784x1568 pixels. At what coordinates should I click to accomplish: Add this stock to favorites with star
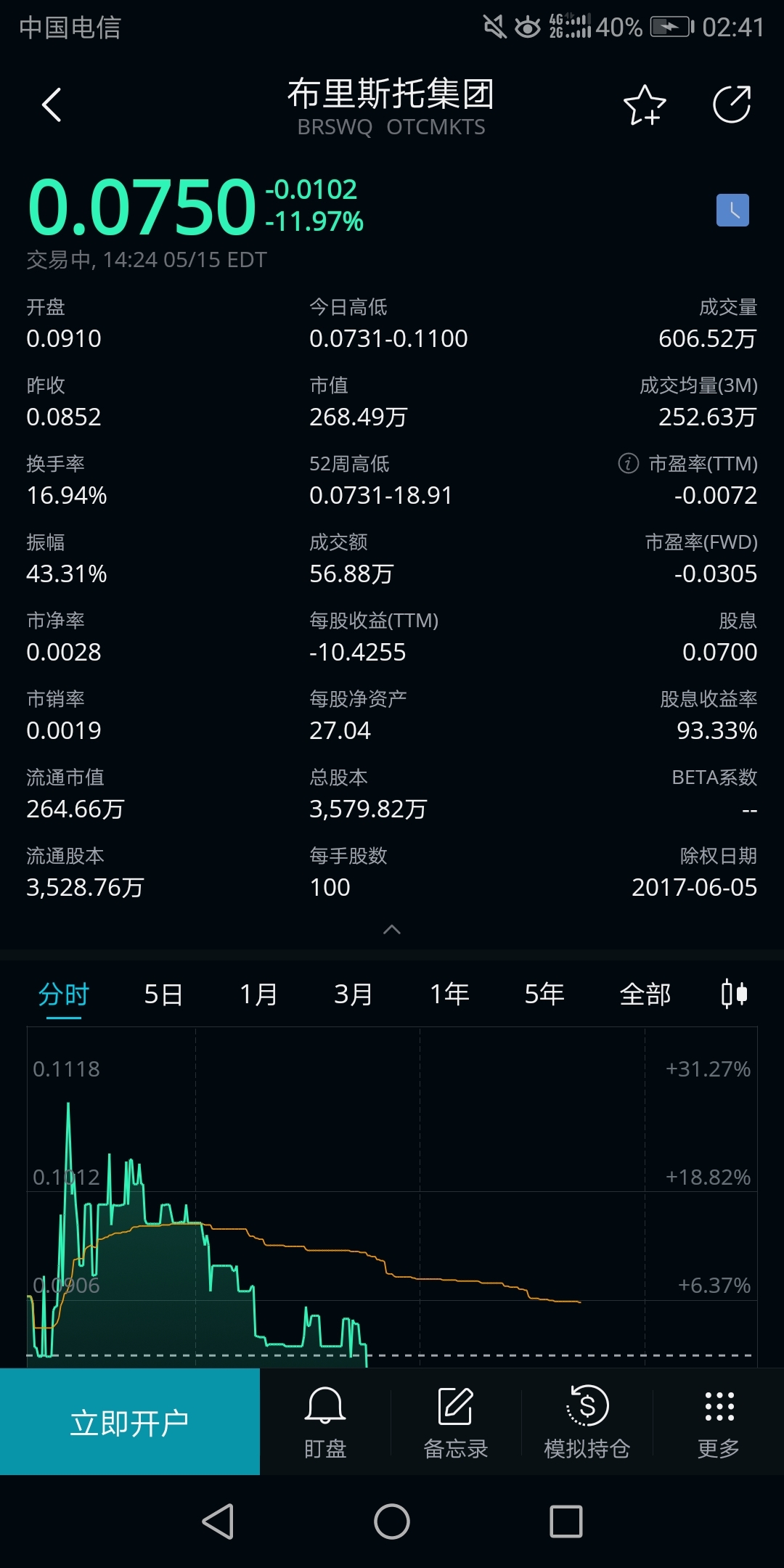[645, 106]
